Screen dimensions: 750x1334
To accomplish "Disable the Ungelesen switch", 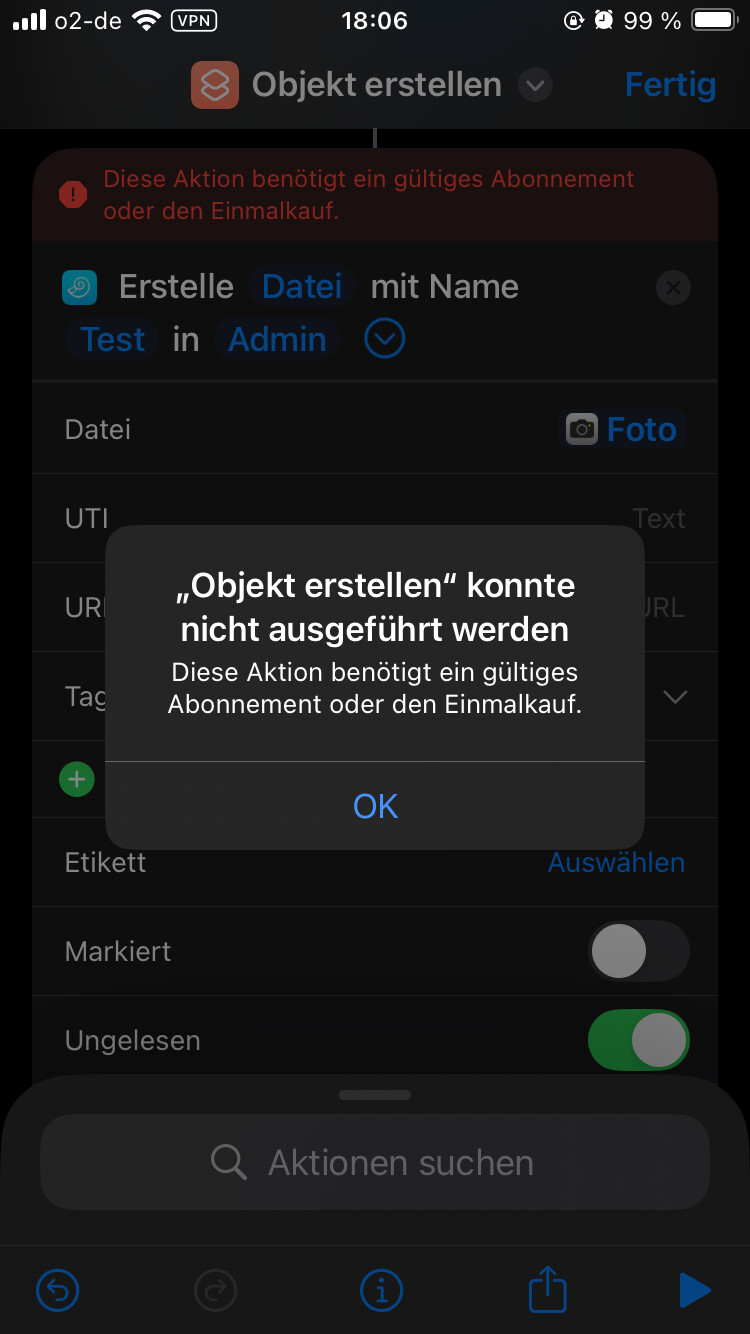I will coord(638,1040).
